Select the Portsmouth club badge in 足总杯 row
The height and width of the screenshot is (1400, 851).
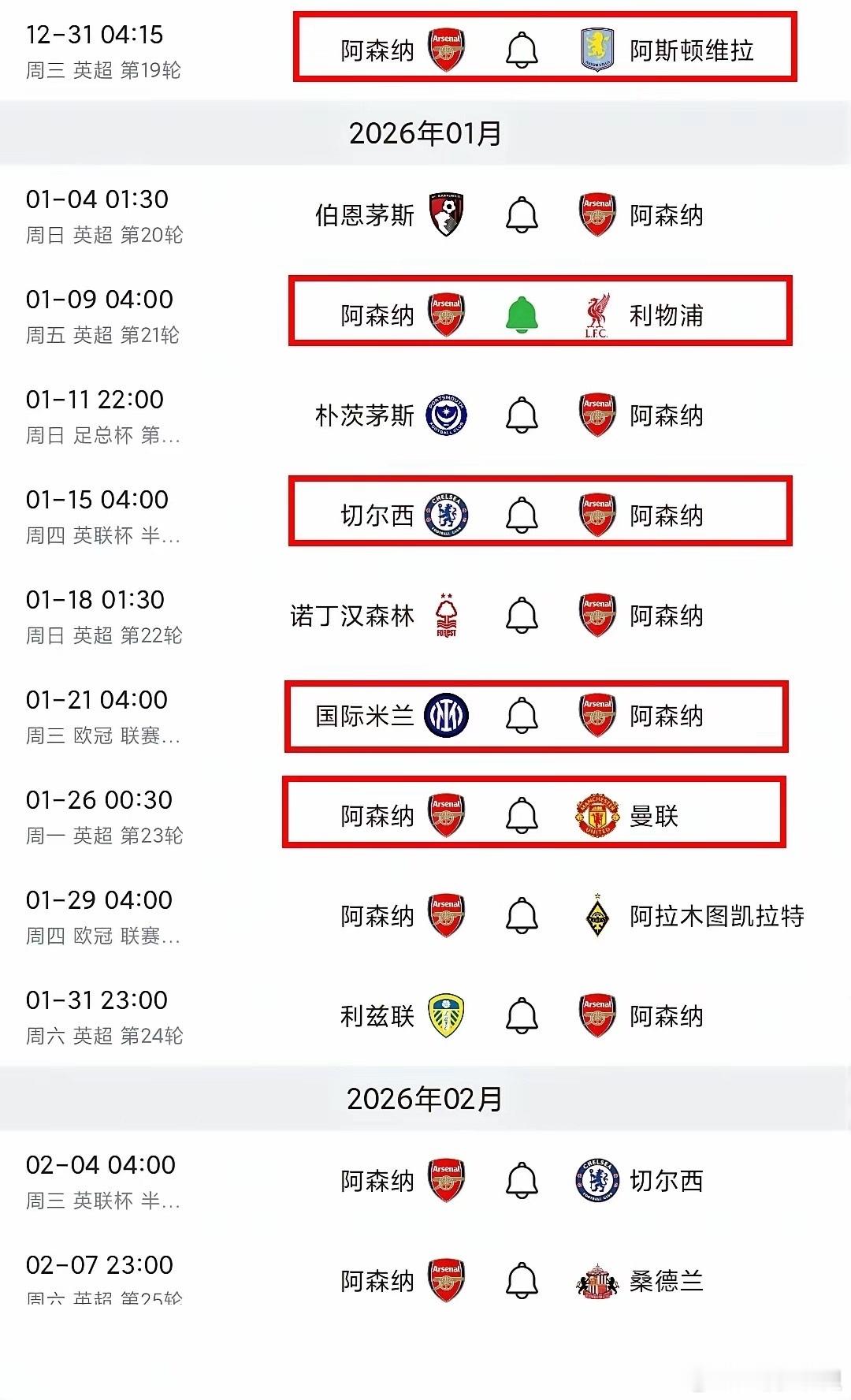(445, 415)
